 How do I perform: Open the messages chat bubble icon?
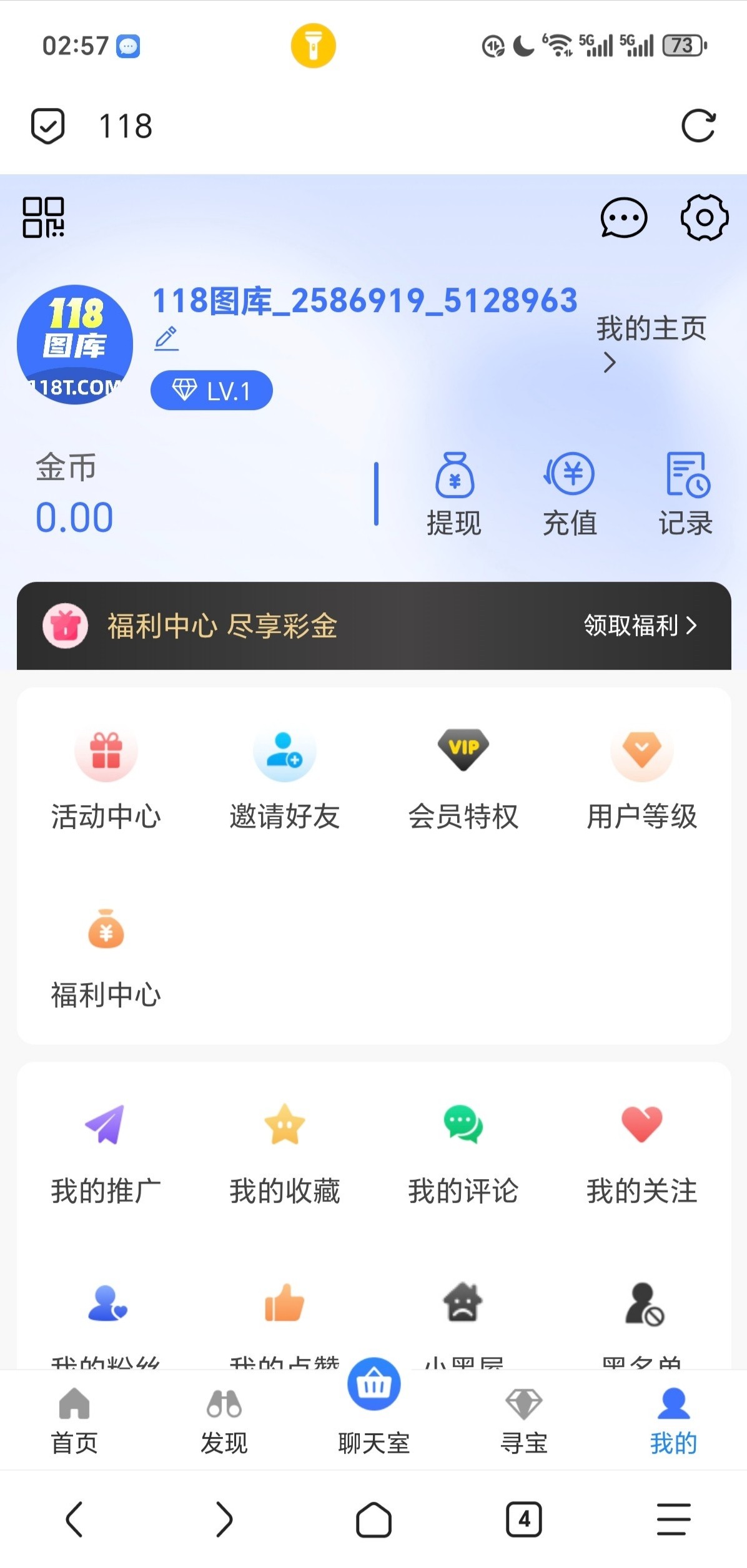(623, 218)
